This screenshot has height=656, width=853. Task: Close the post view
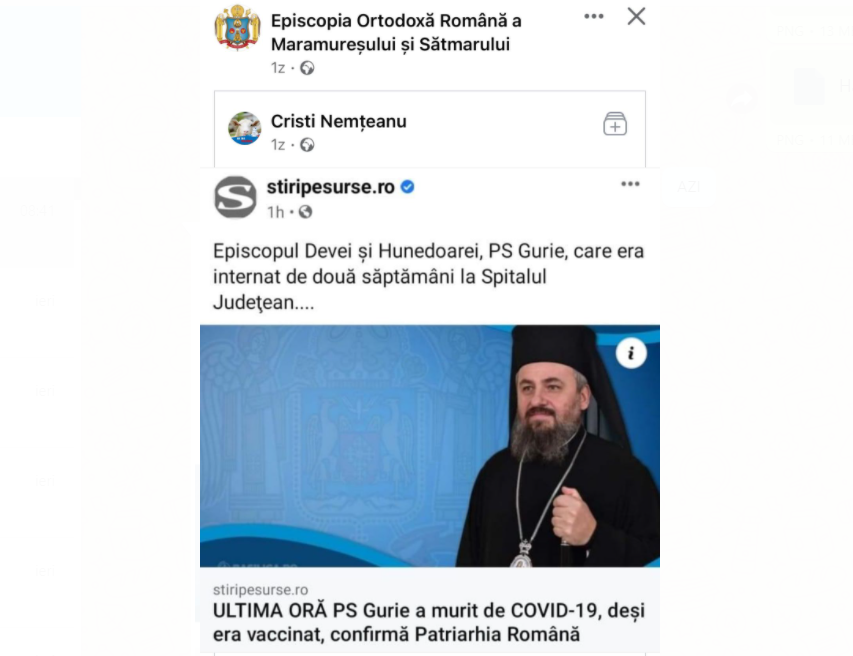pos(636,17)
